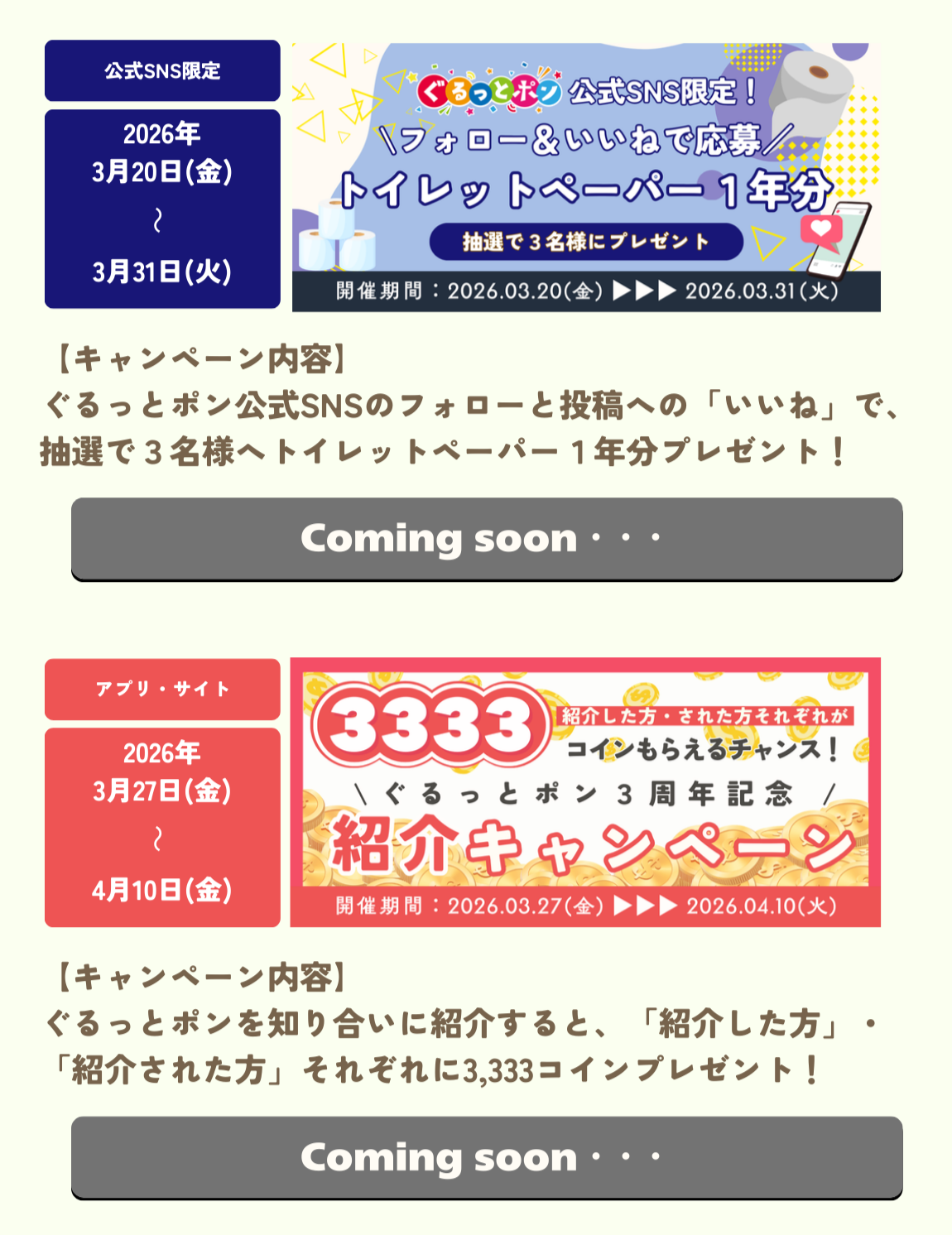
Task: Tap Coming soon button under referral campaign
Action: pos(486,1156)
